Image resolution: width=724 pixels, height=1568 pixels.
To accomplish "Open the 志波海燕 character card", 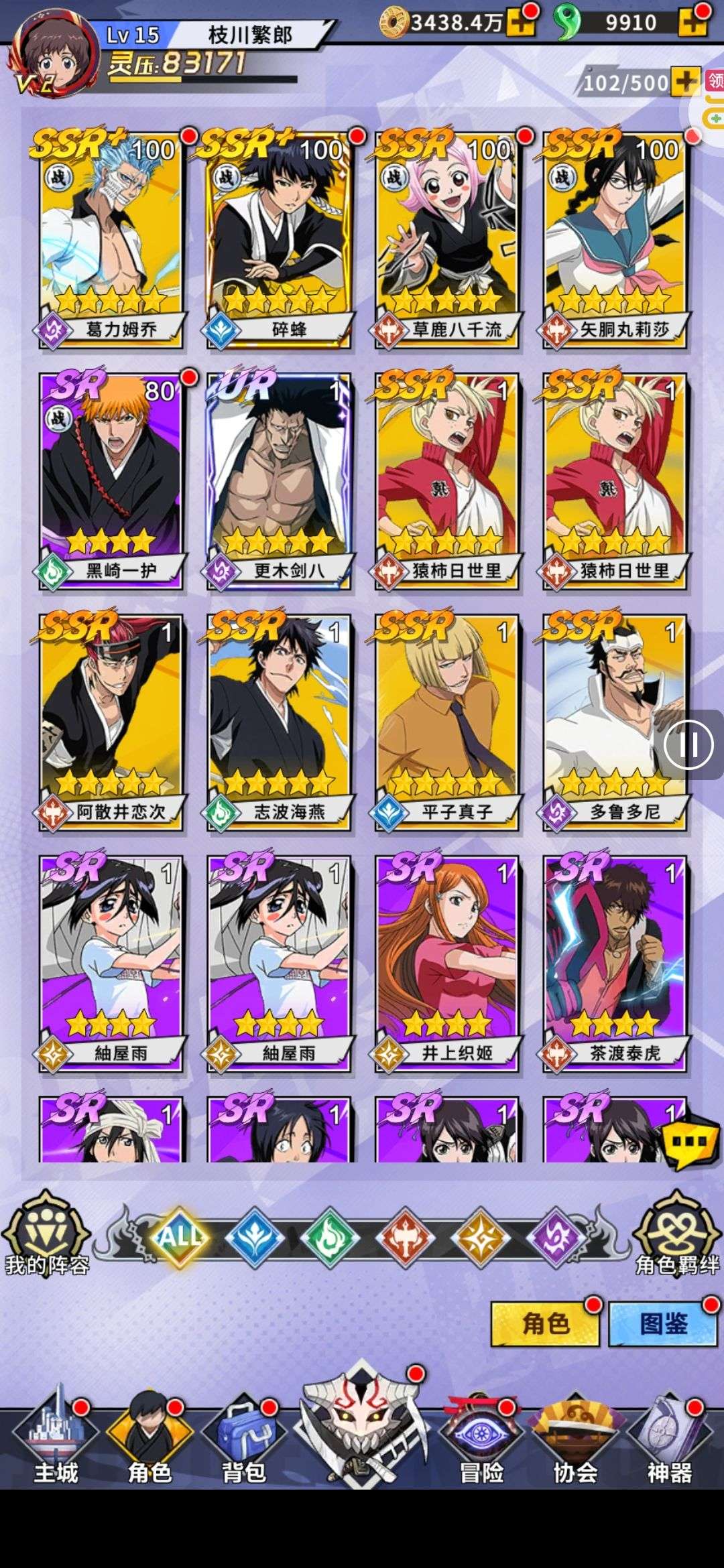I will click(278, 720).
